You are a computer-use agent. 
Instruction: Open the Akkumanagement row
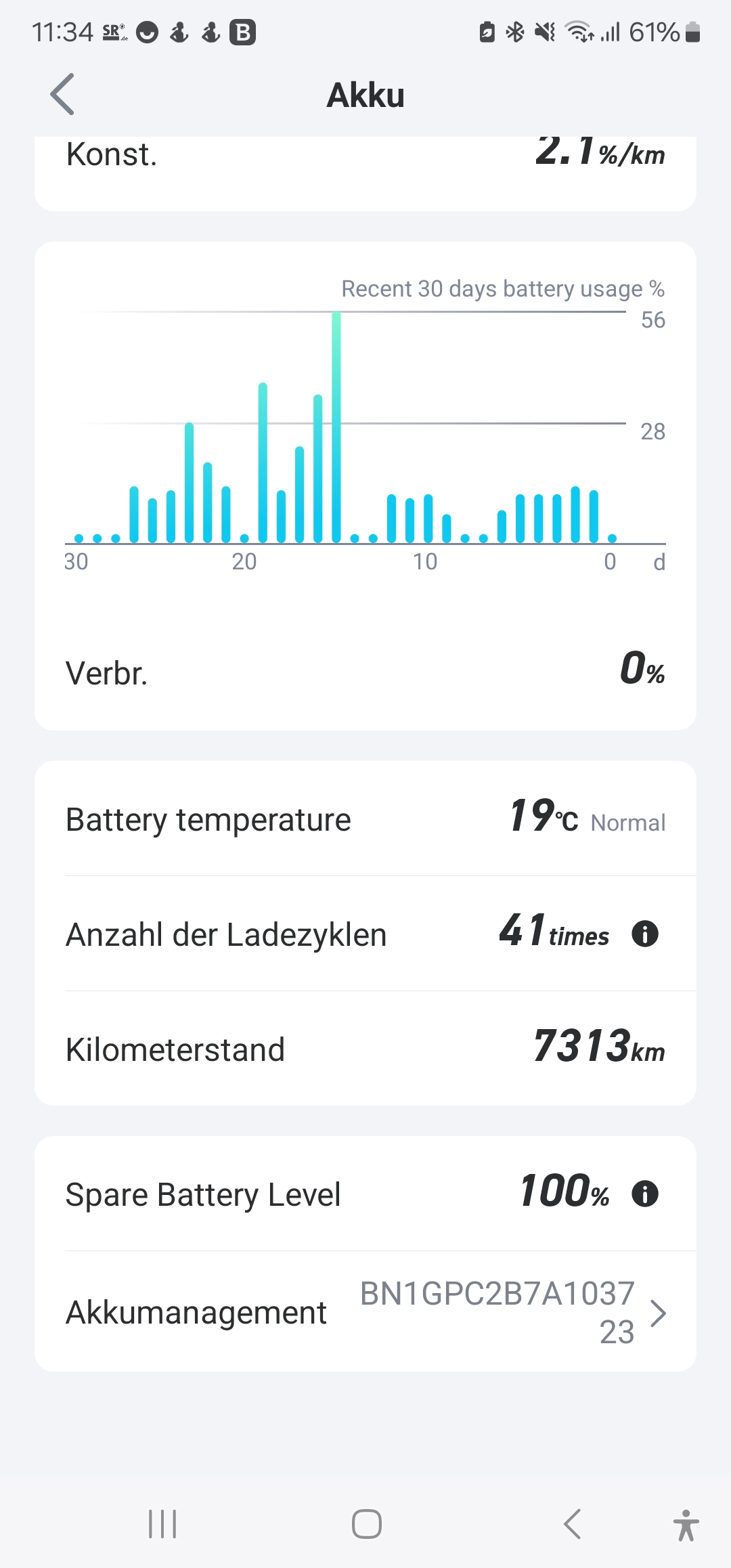pos(365,1312)
